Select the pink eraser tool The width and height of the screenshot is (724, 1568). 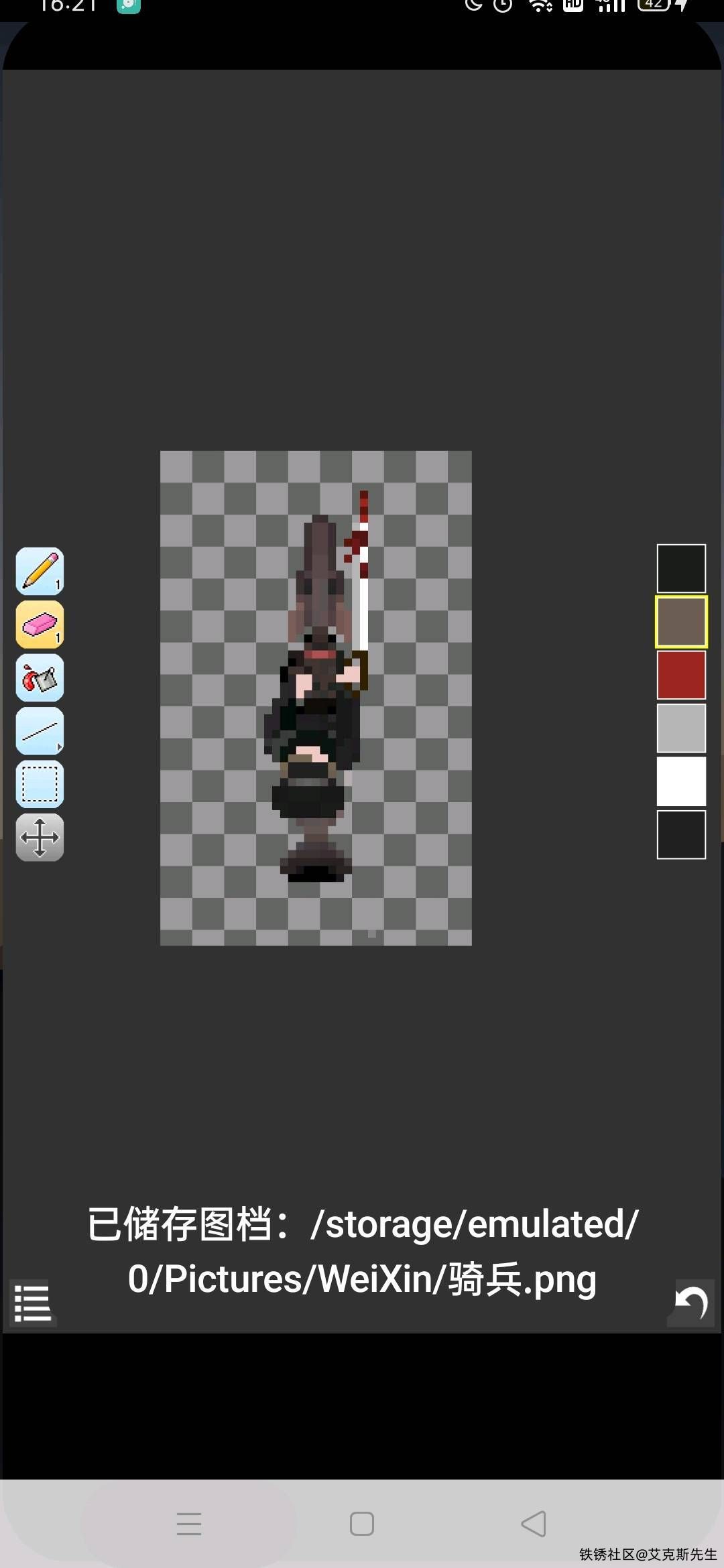tap(40, 625)
